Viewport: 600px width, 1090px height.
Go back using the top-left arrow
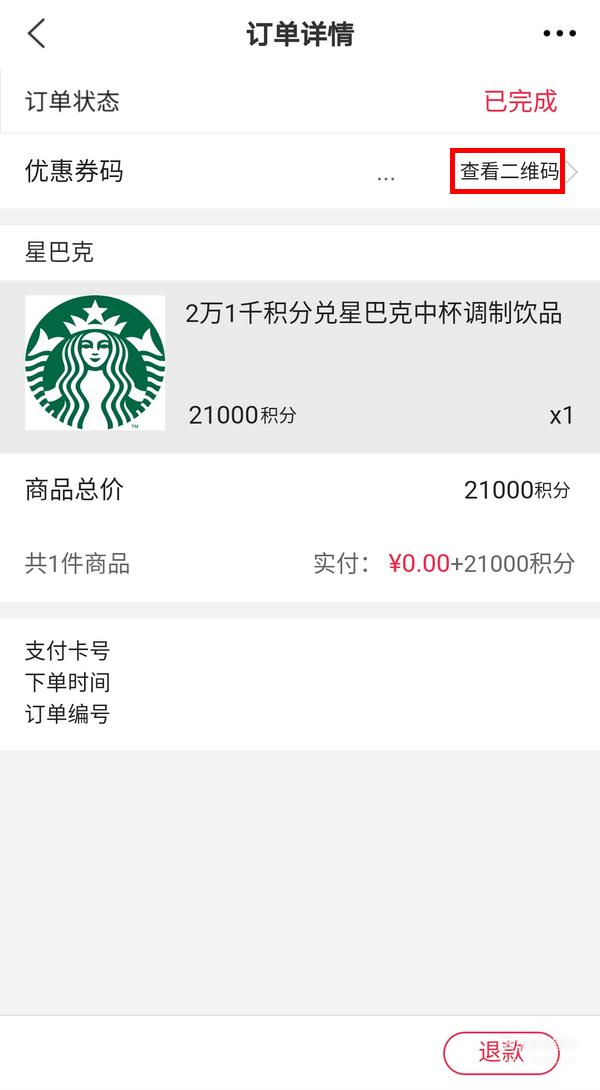coord(36,33)
